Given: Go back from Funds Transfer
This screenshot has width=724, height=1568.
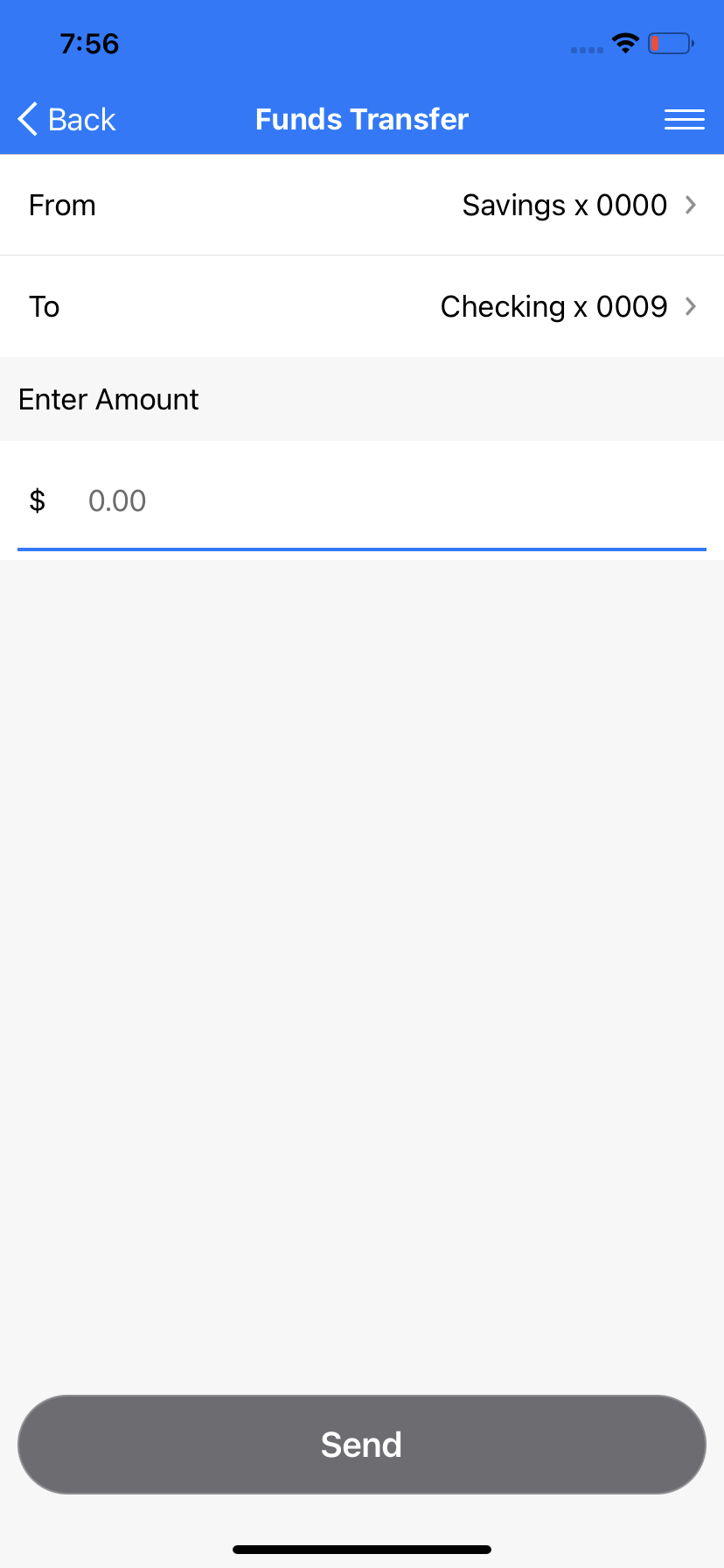Looking at the screenshot, I should (x=66, y=119).
